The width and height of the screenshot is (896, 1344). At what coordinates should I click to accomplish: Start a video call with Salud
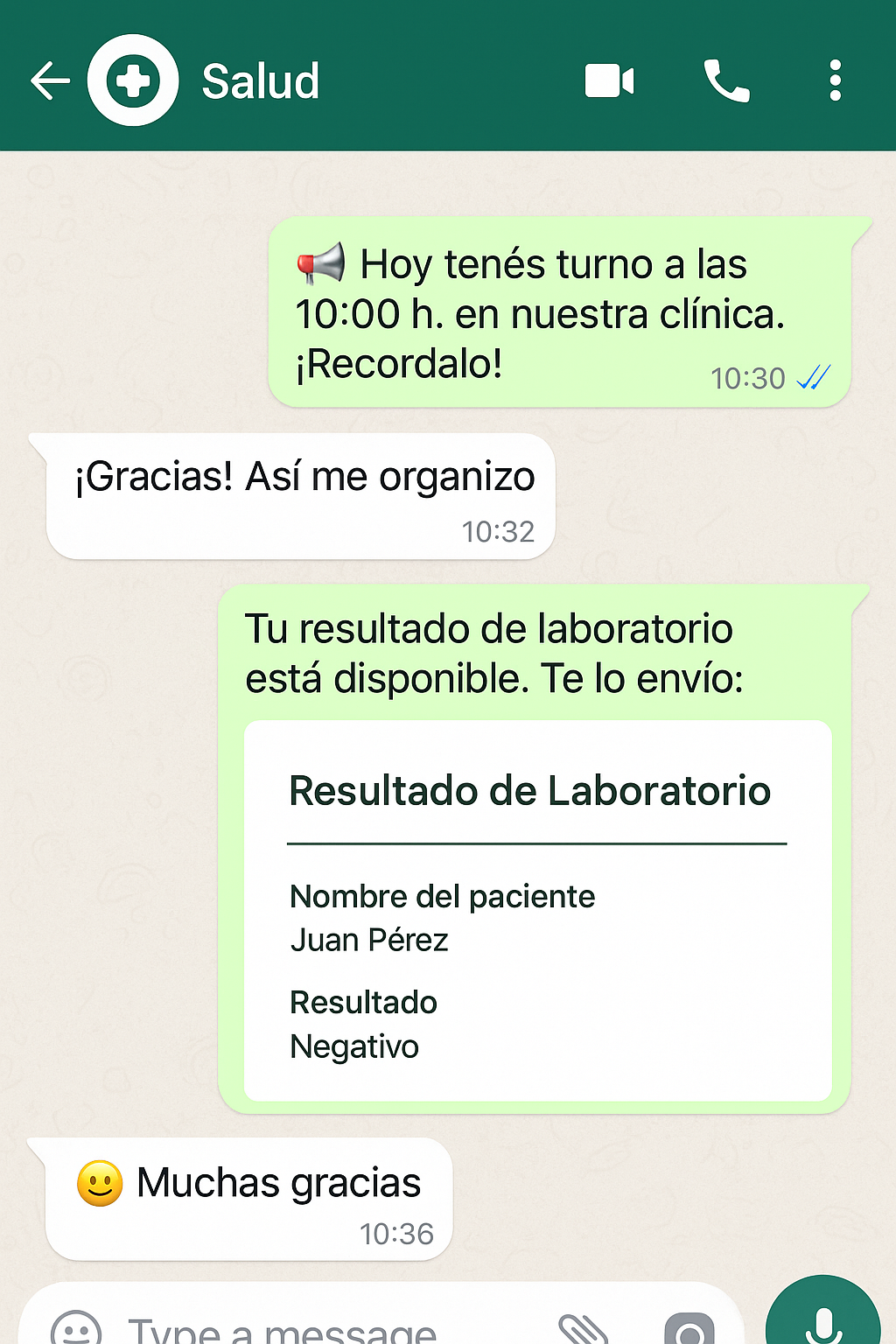pyautogui.click(x=609, y=81)
